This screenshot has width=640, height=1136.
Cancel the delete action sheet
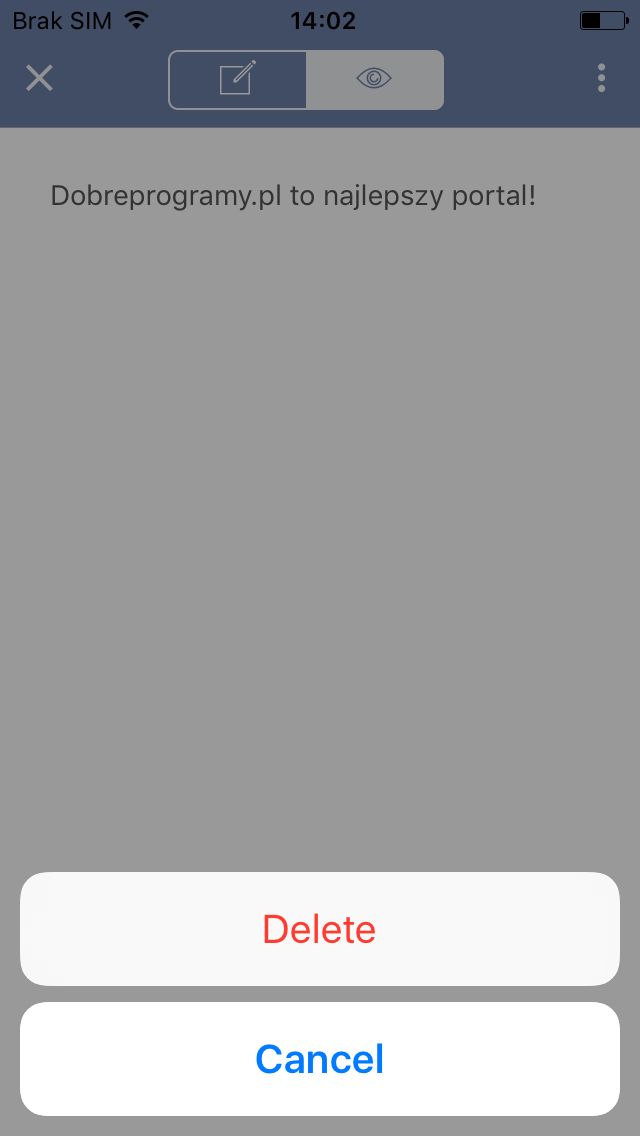point(320,1059)
